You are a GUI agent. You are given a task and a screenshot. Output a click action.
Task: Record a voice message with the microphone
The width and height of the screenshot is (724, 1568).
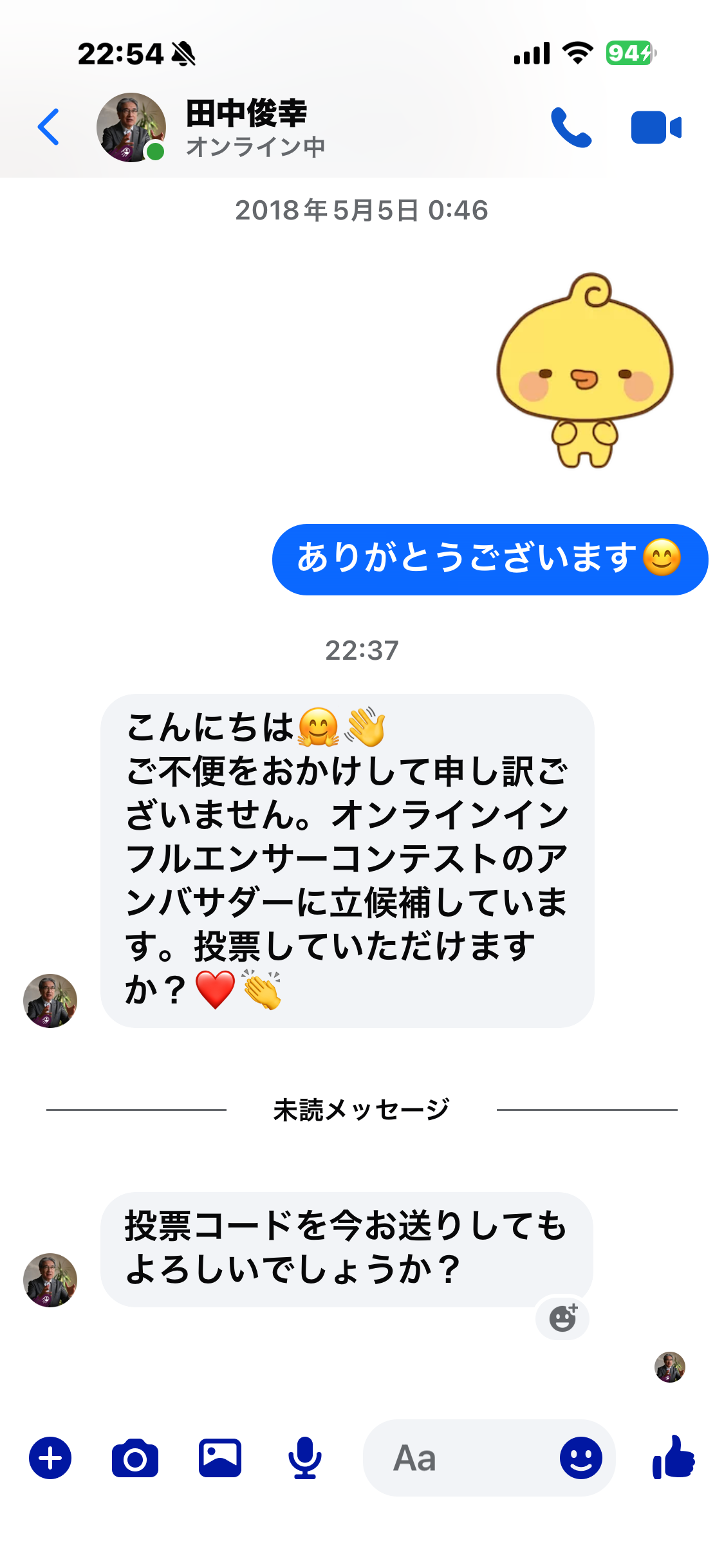304,1458
